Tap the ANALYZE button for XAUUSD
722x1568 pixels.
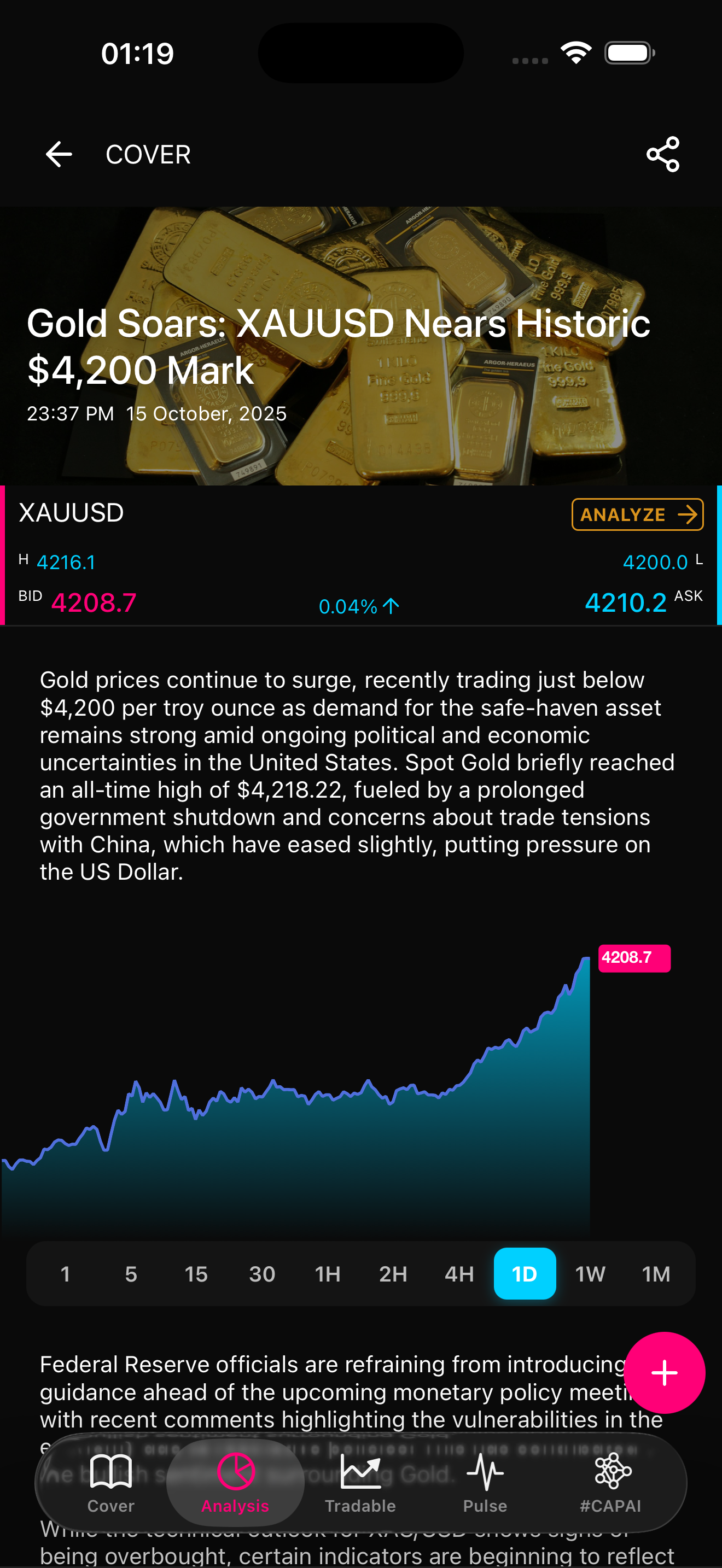(x=637, y=514)
